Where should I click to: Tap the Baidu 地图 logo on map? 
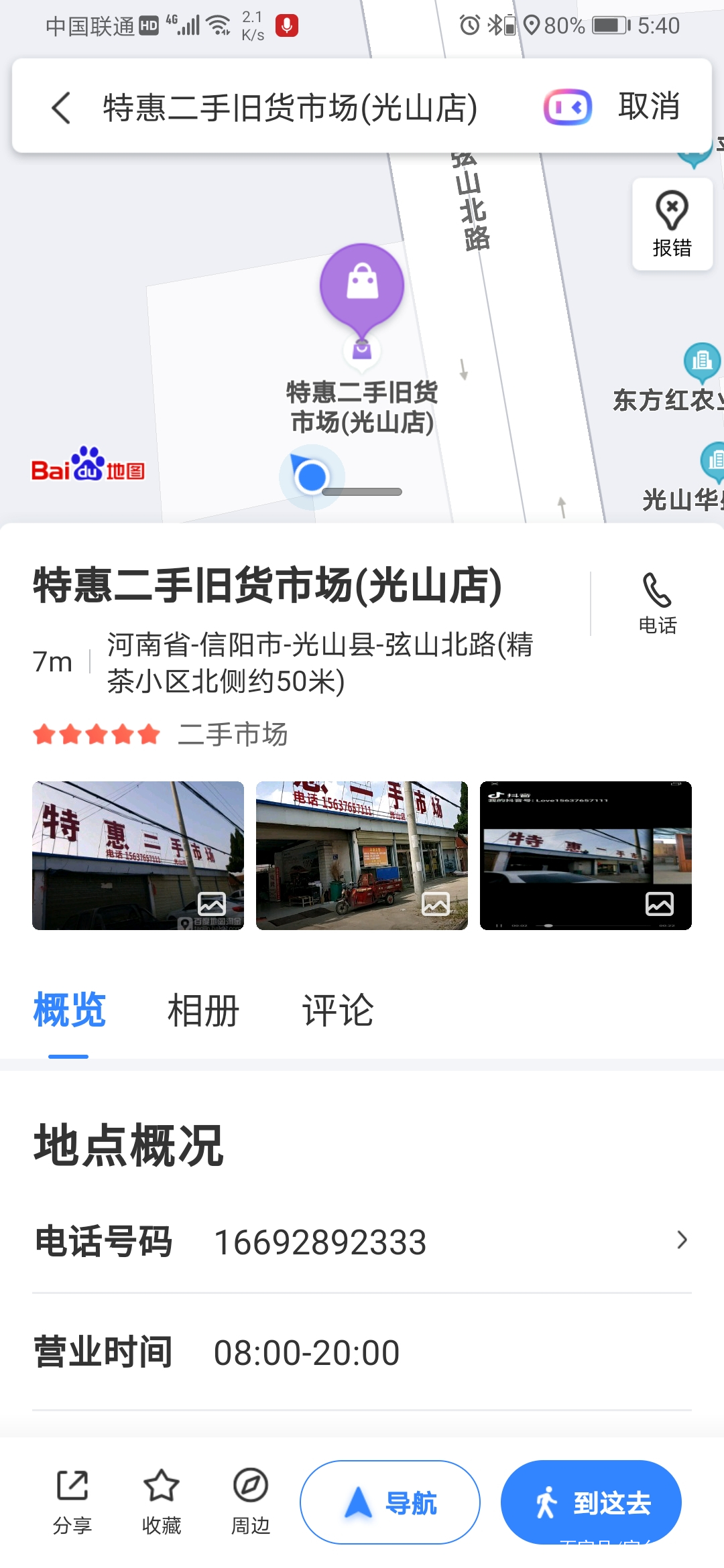(x=87, y=468)
